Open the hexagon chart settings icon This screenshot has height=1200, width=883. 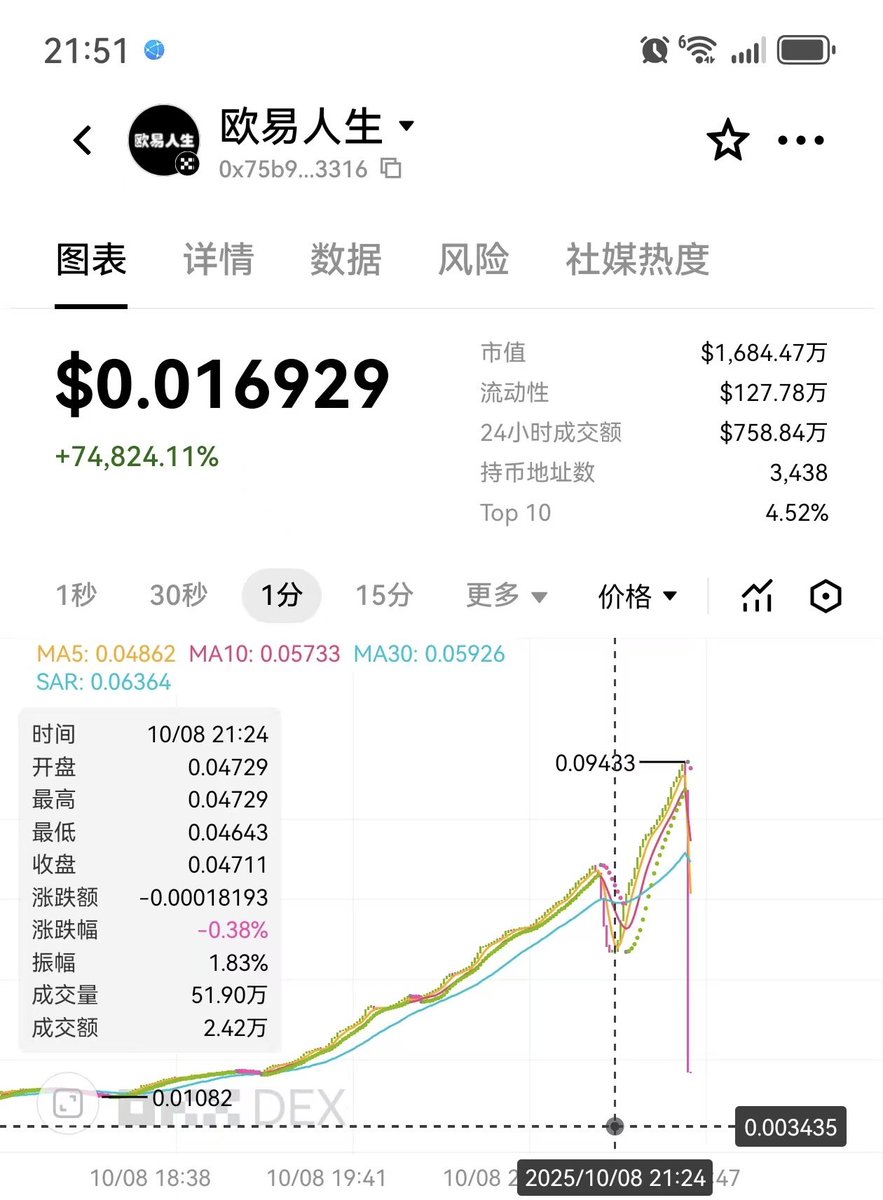[825, 596]
